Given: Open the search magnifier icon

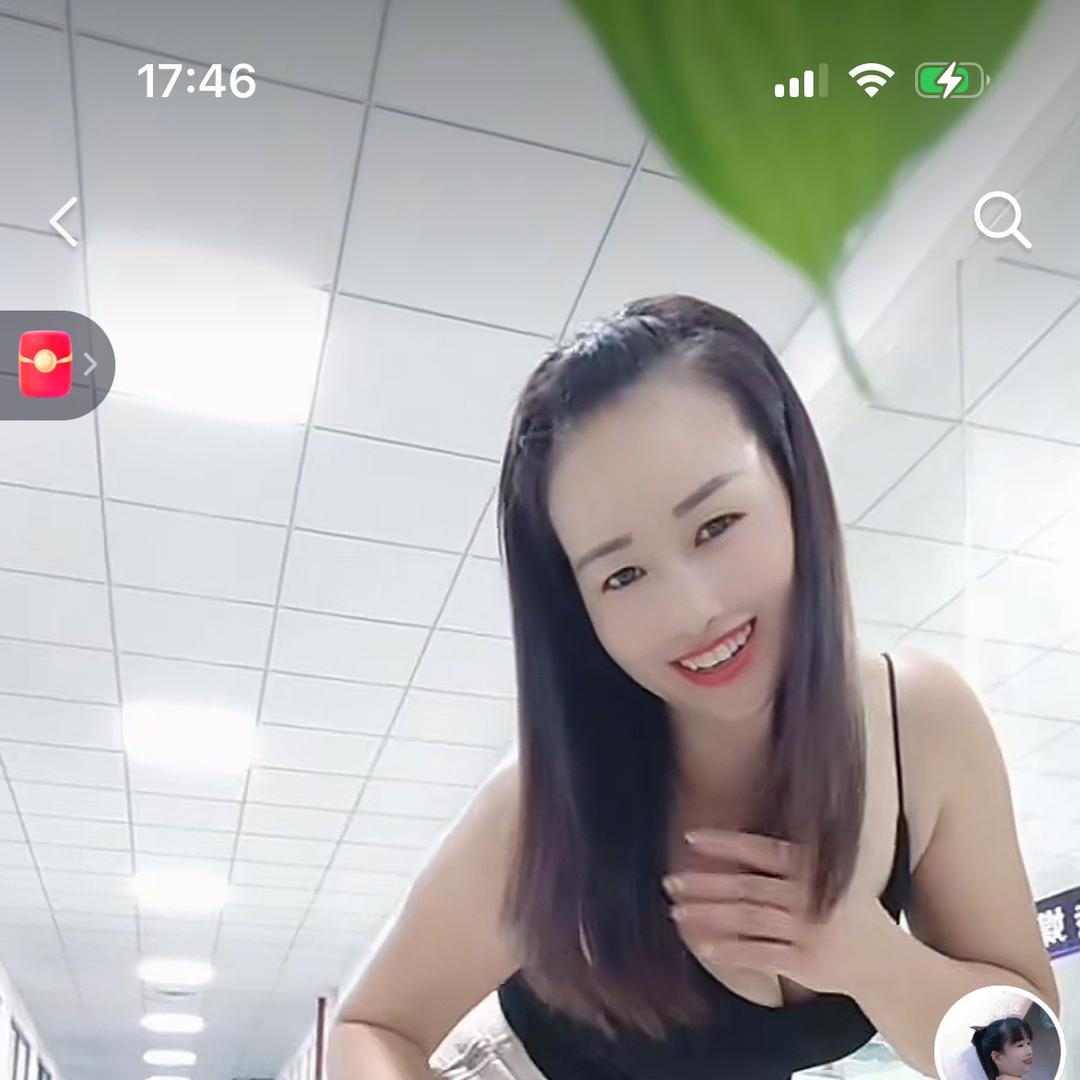Looking at the screenshot, I should point(1001,220).
